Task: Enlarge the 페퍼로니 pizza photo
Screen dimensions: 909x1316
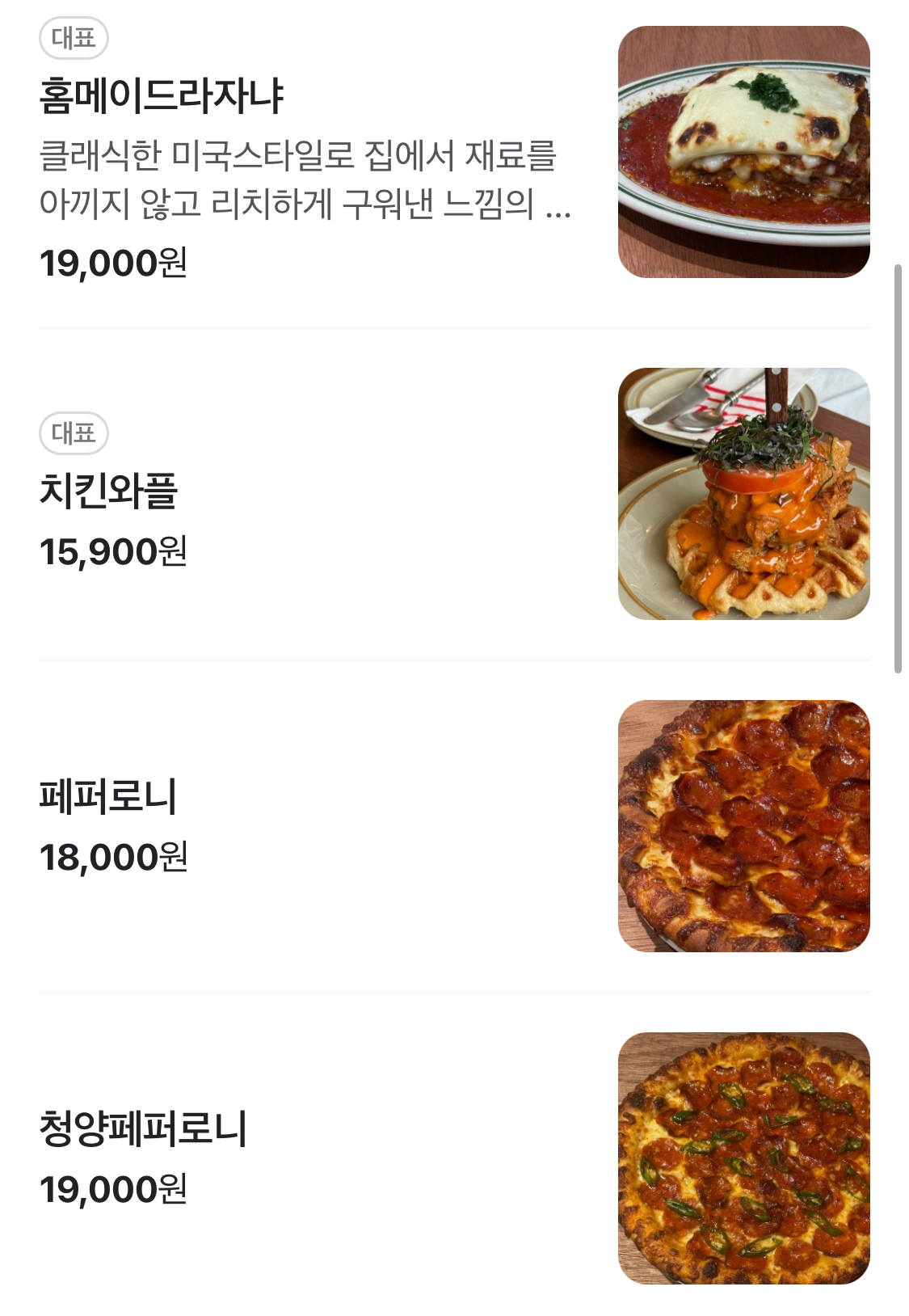Action: point(743,826)
